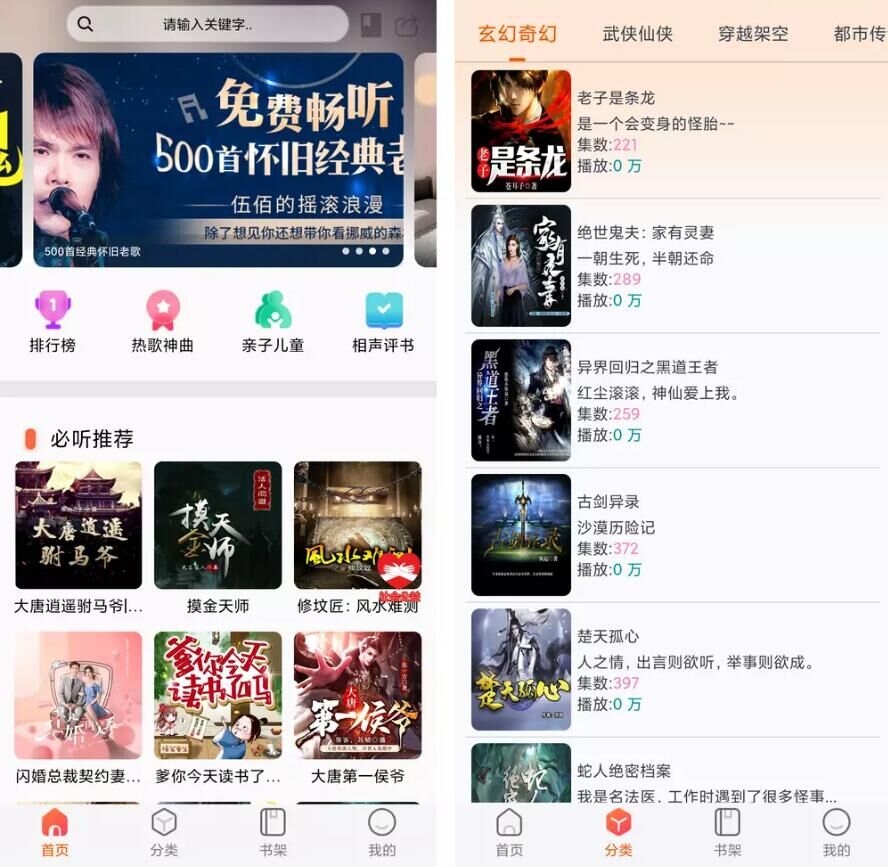Image resolution: width=888 pixels, height=867 pixels.
Task: Open the 大唐逍遥驸马爷 audiobook card
Action: point(78,537)
